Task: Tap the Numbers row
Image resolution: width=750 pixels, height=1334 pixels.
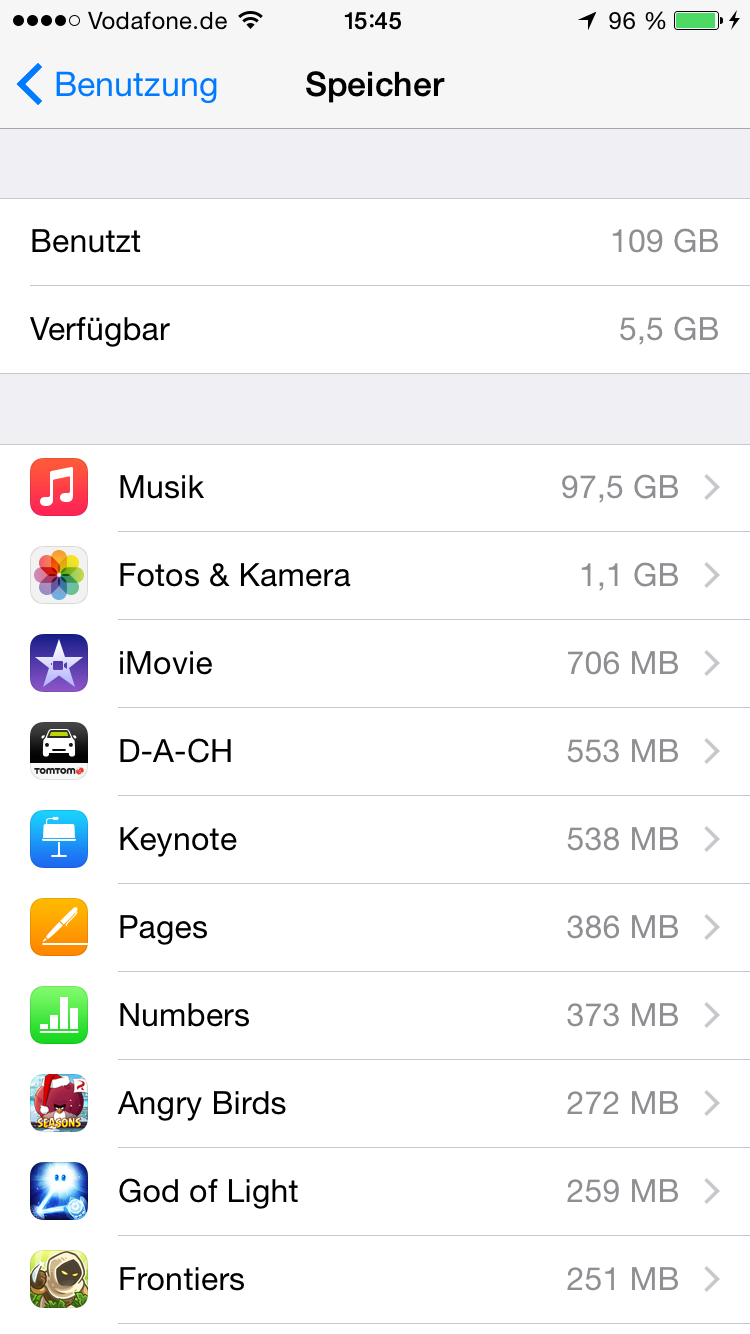Action: coord(375,1016)
